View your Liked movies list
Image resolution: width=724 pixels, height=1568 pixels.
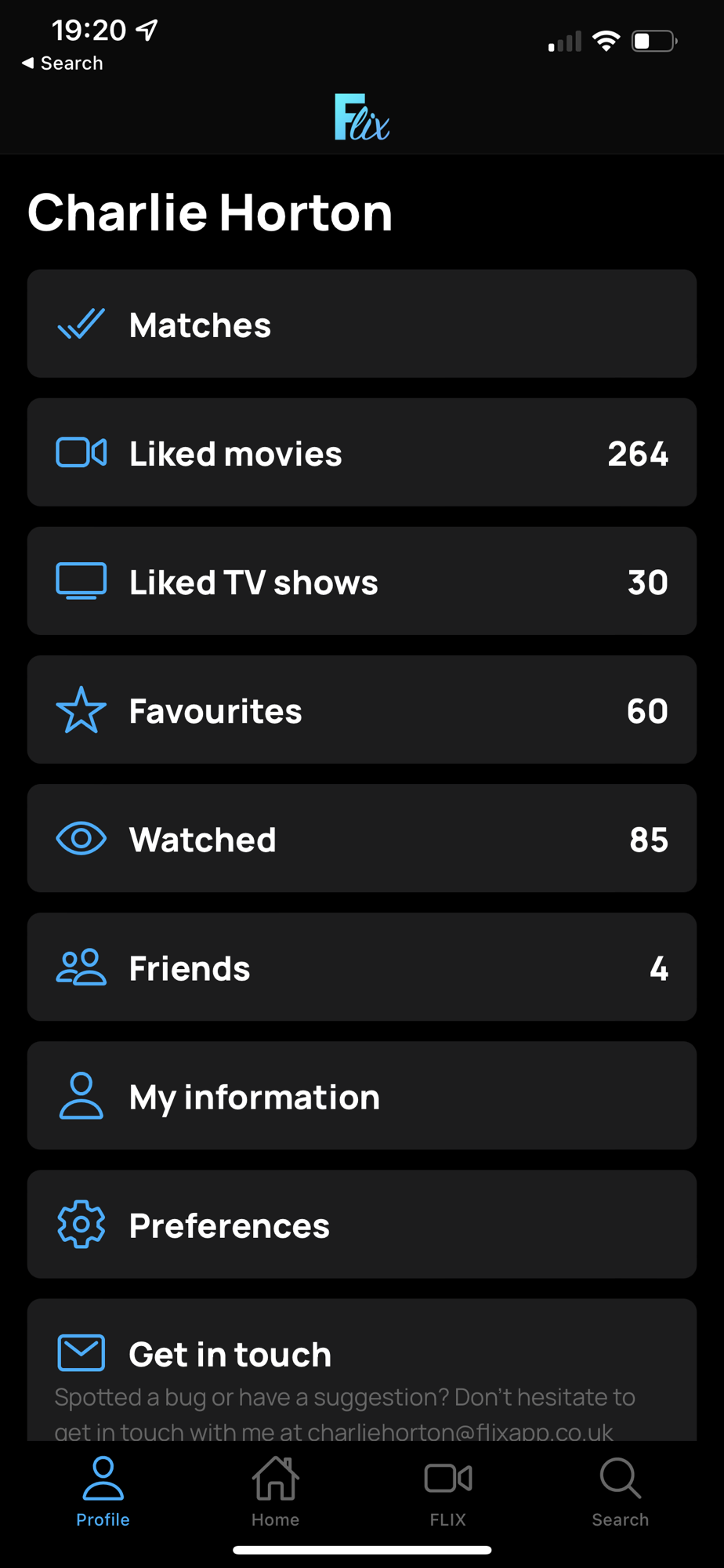click(361, 452)
